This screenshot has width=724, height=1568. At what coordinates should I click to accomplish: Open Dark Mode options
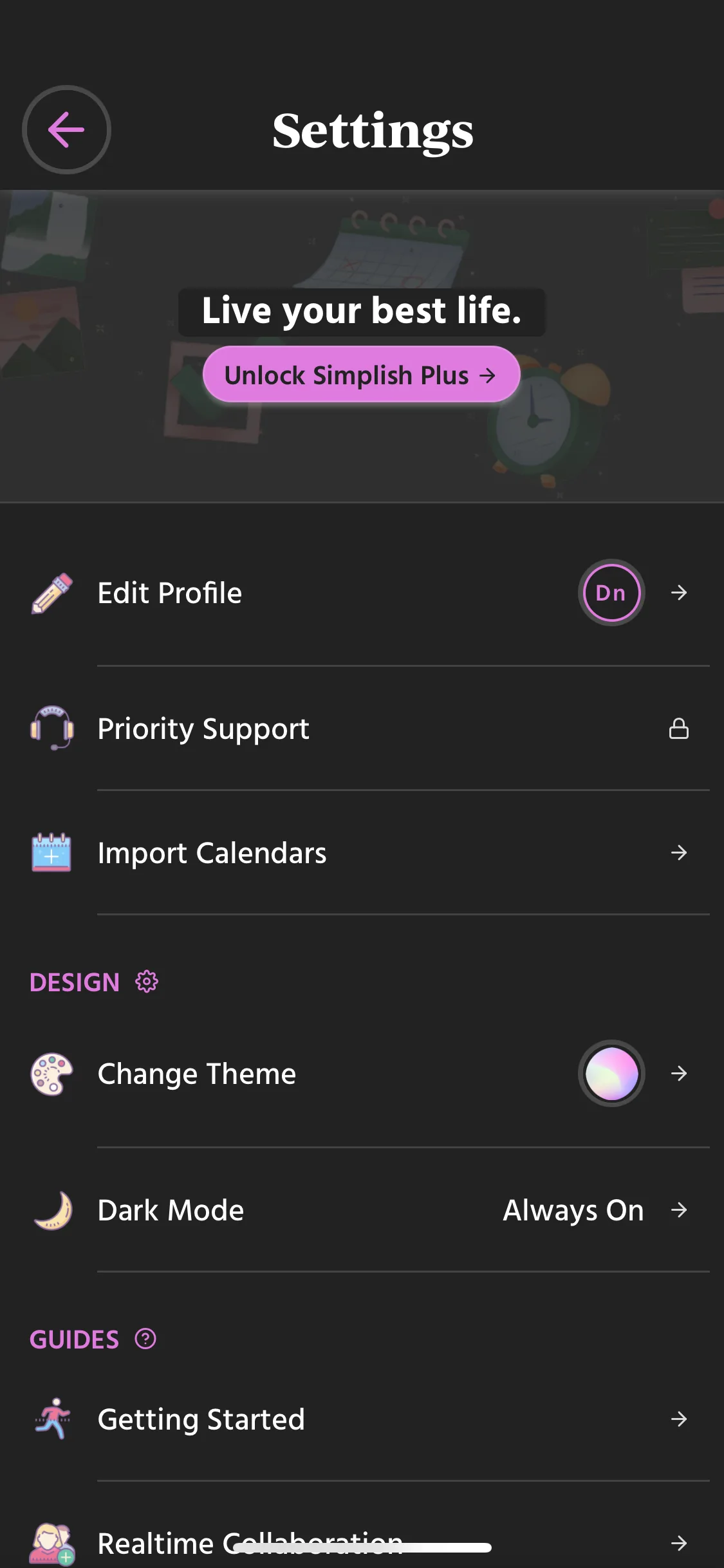171,1210
